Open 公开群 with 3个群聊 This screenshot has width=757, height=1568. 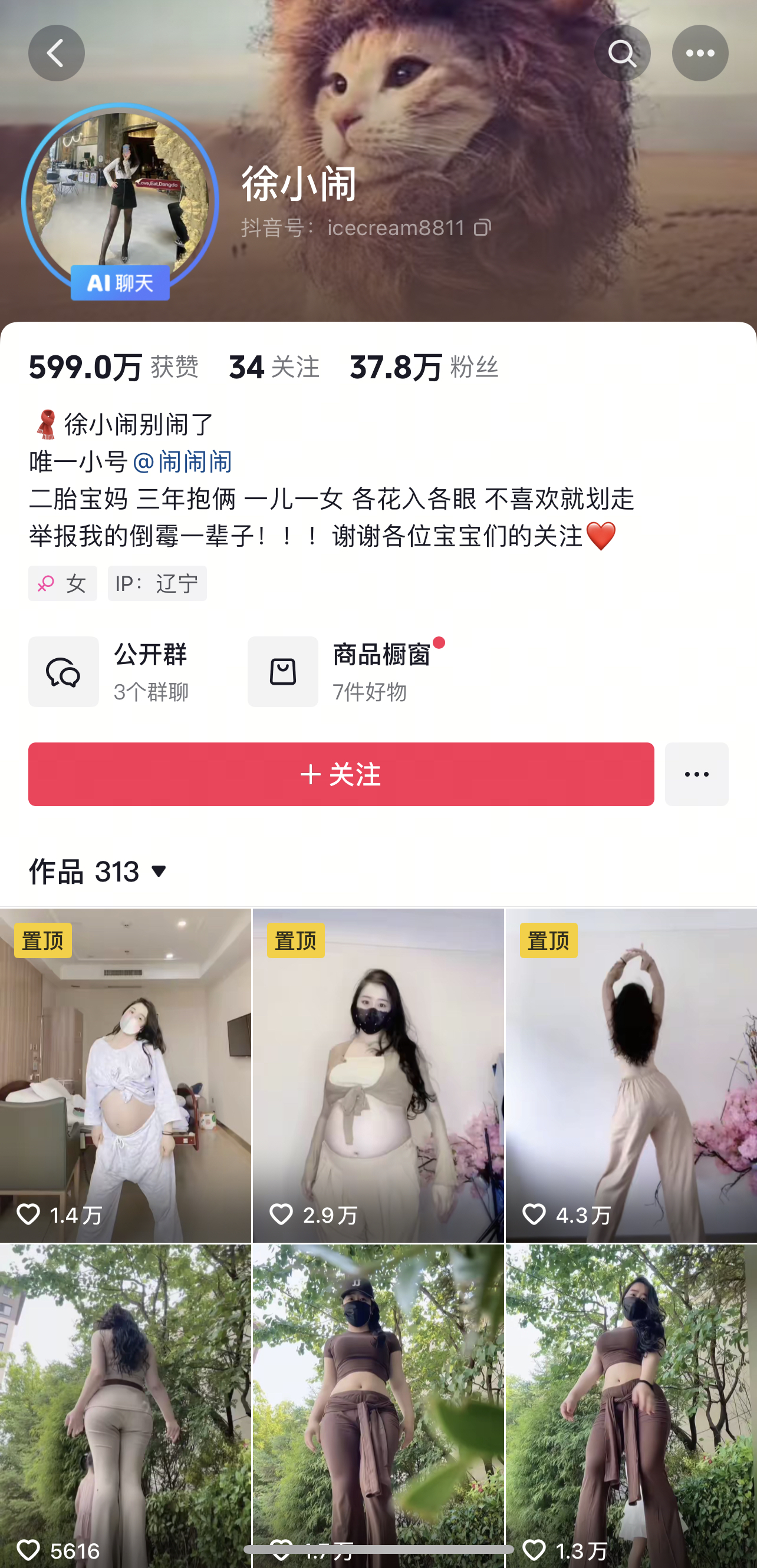pos(110,671)
